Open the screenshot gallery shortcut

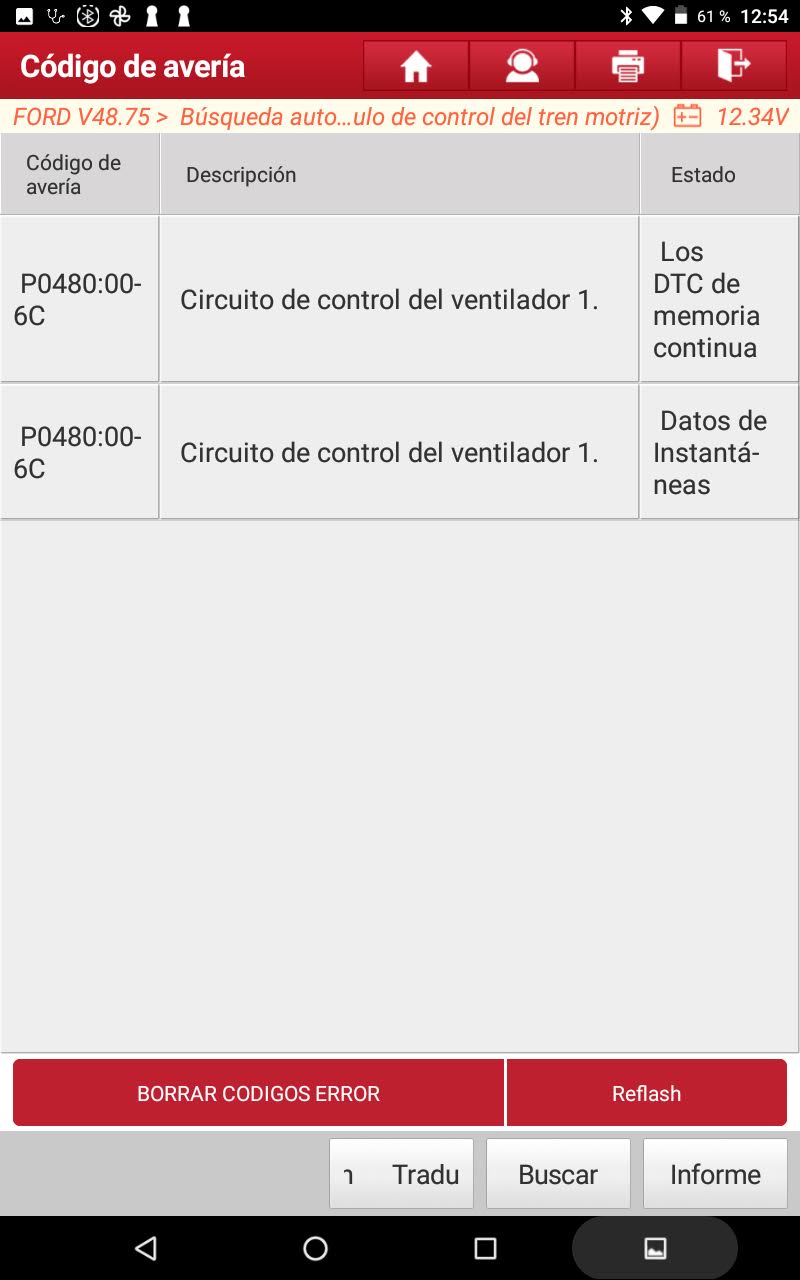pyautogui.click(x=655, y=1248)
